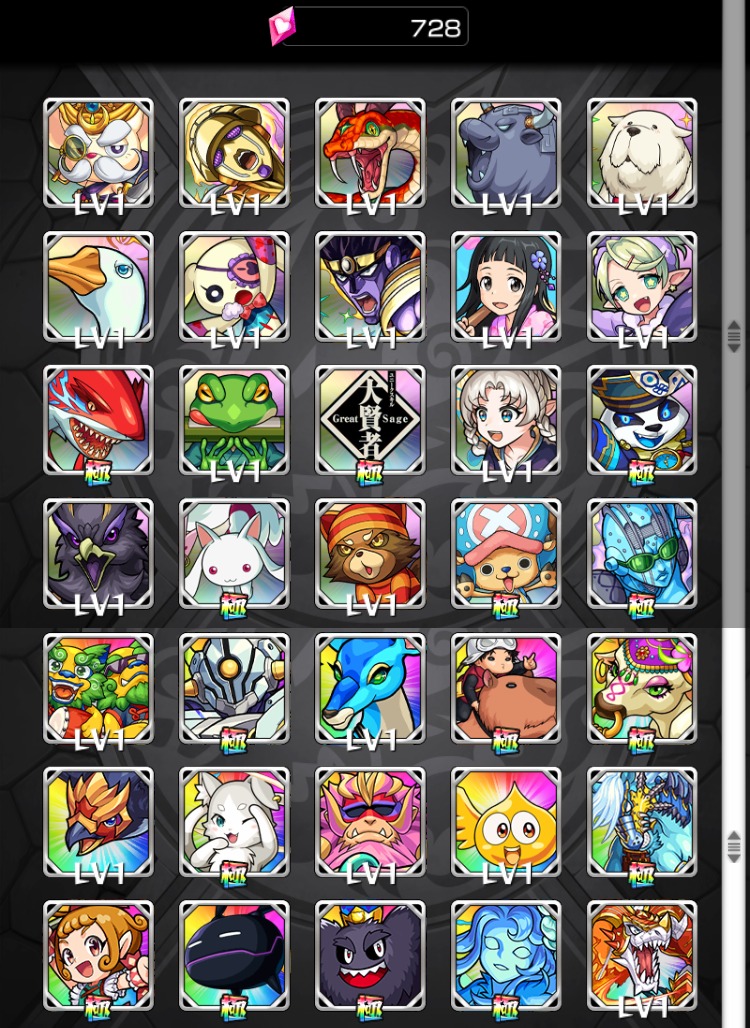
Task: Select the orange tiger beast monster
Action: pos(642,955)
